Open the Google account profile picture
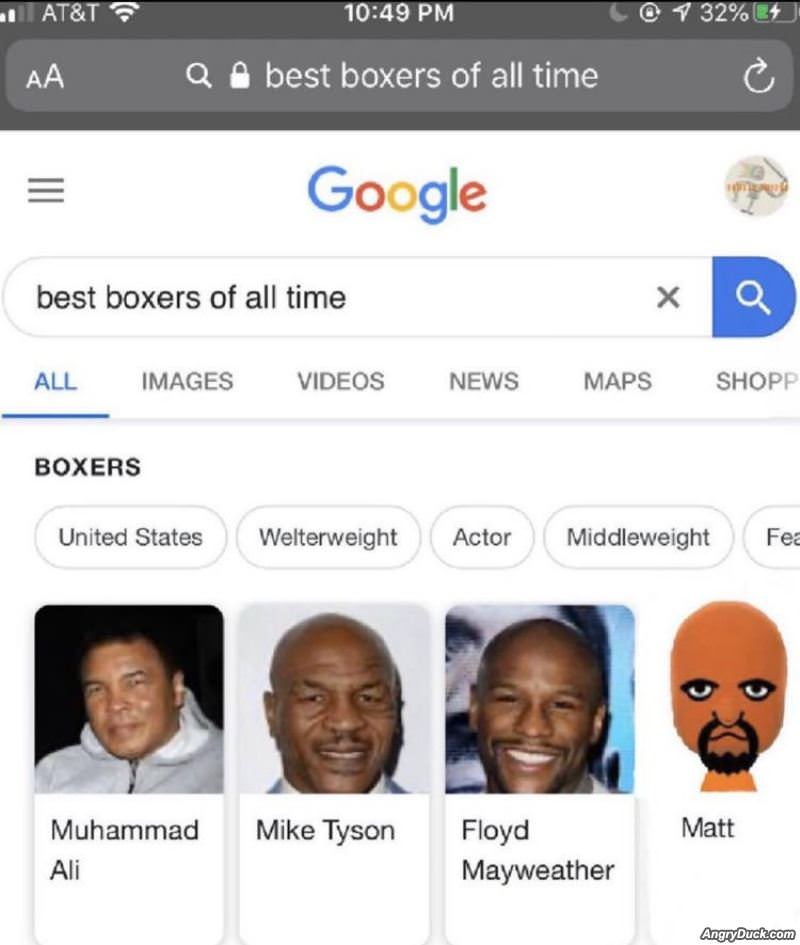Screen dimensions: 800x945 click(755, 186)
